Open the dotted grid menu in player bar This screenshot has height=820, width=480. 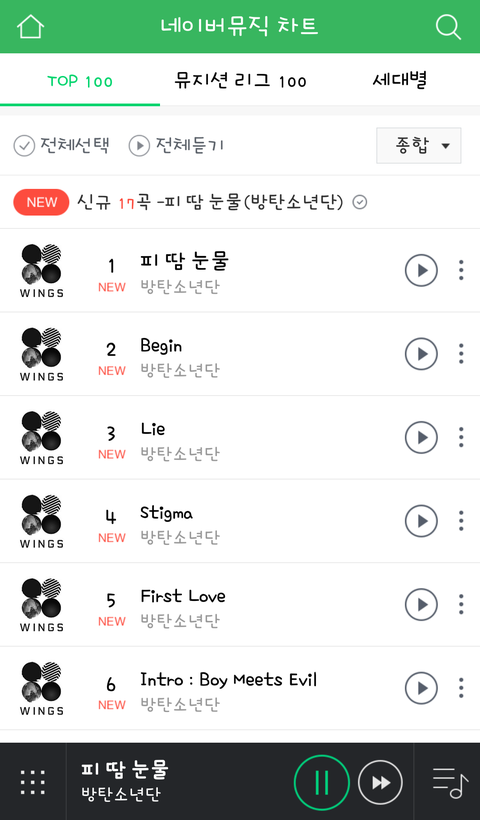32,783
